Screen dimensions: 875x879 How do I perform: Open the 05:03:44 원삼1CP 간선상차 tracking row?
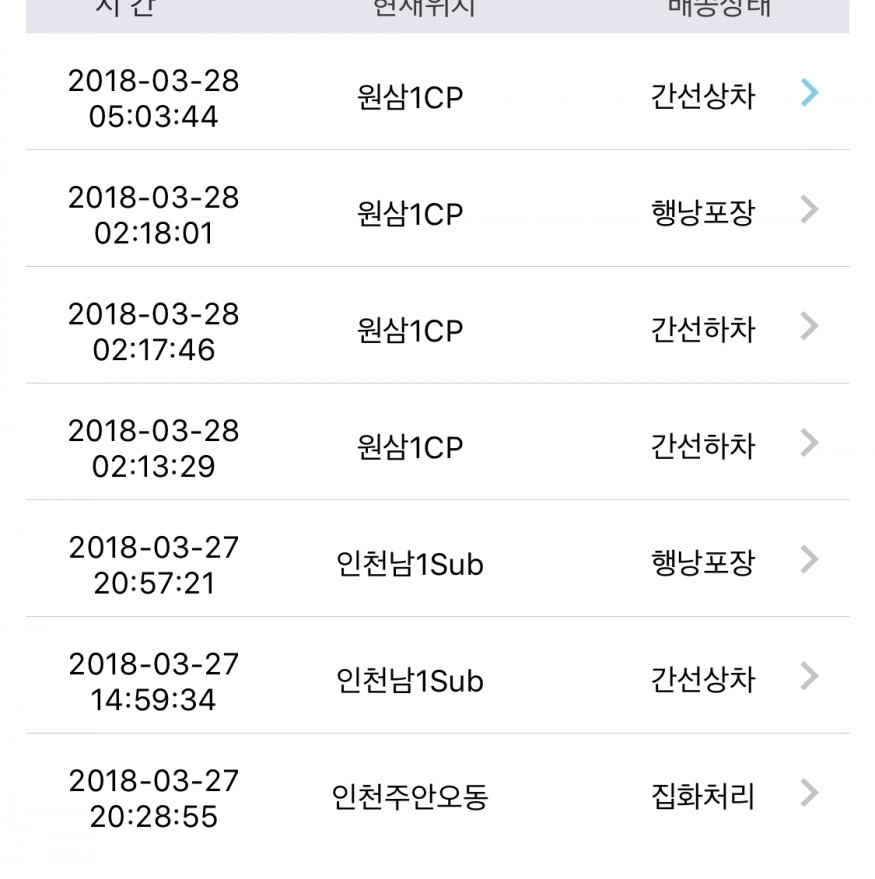click(x=437, y=97)
